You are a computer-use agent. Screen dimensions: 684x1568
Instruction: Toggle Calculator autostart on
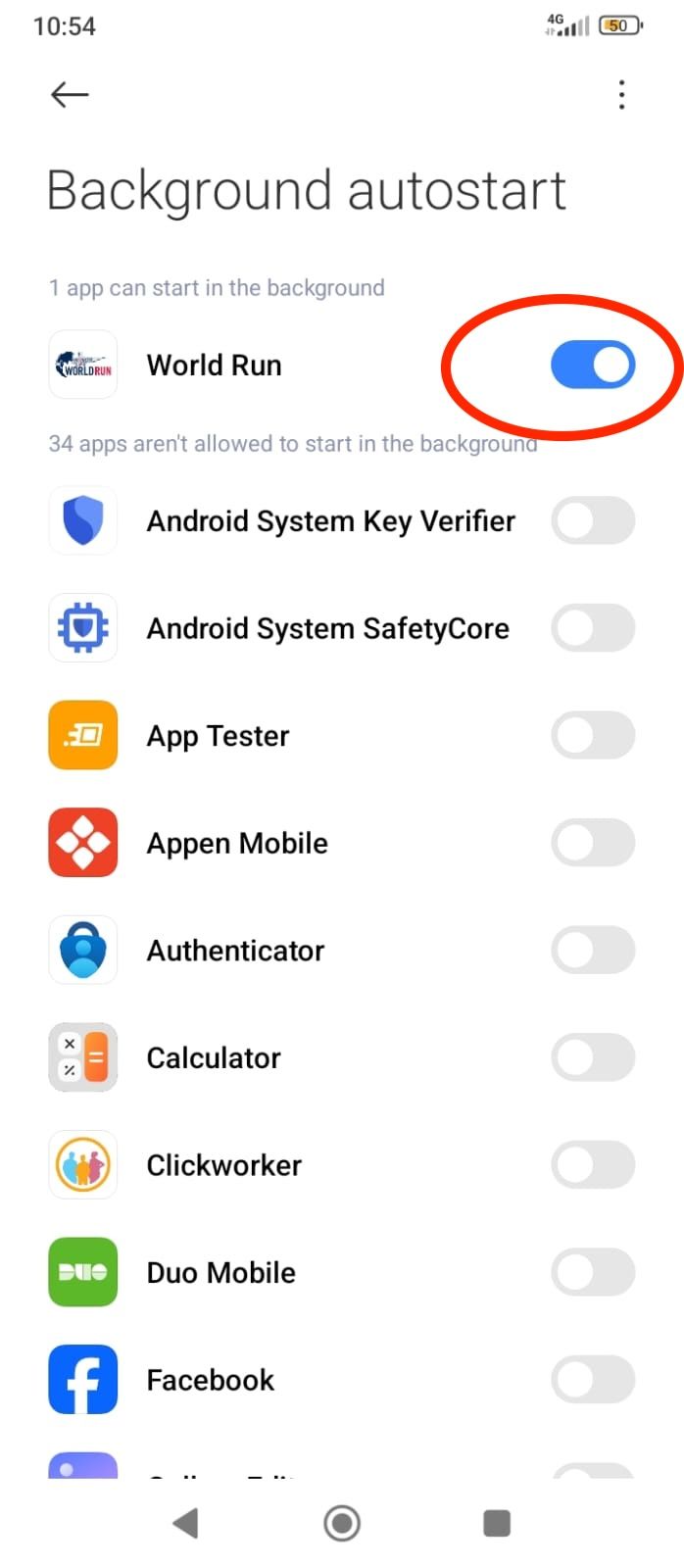[x=593, y=1057]
